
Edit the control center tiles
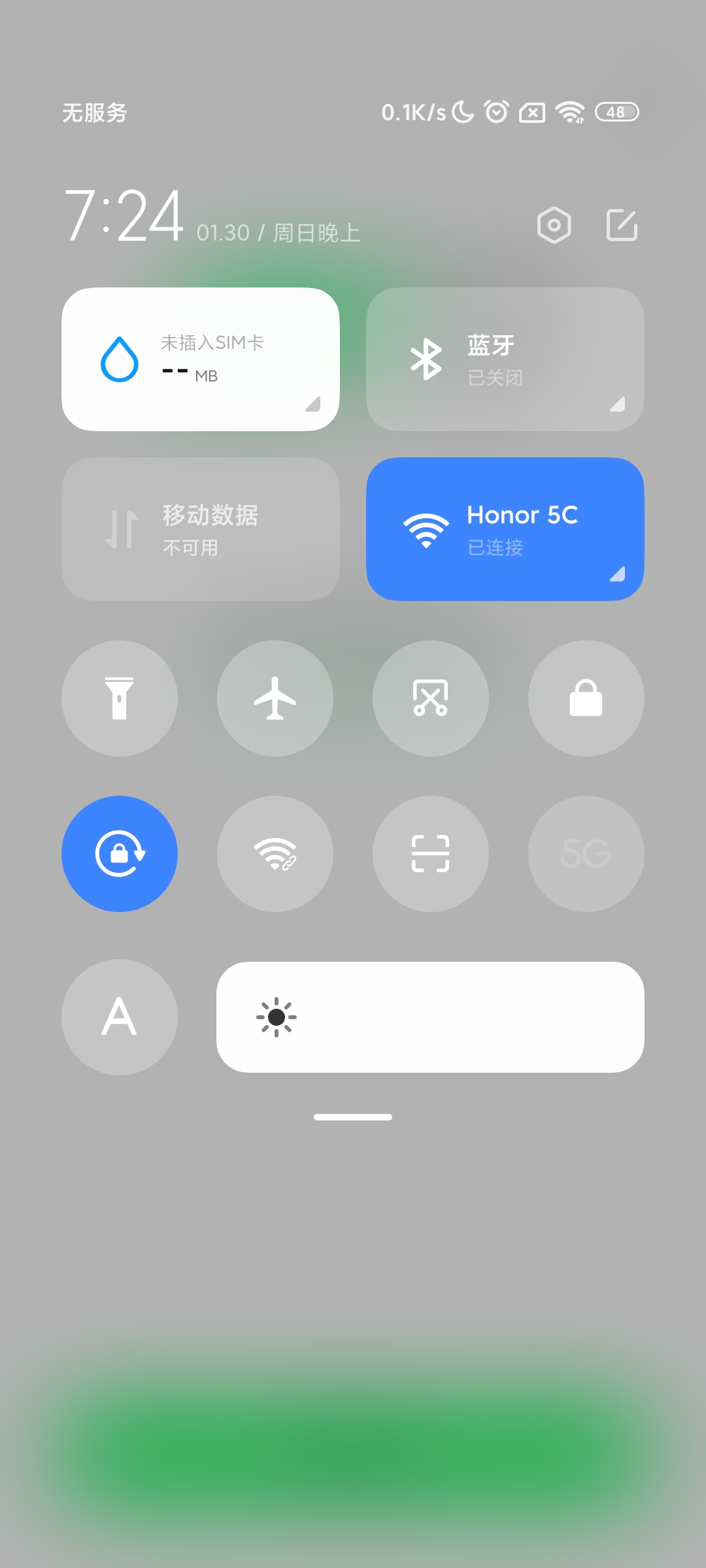(x=622, y=225)
